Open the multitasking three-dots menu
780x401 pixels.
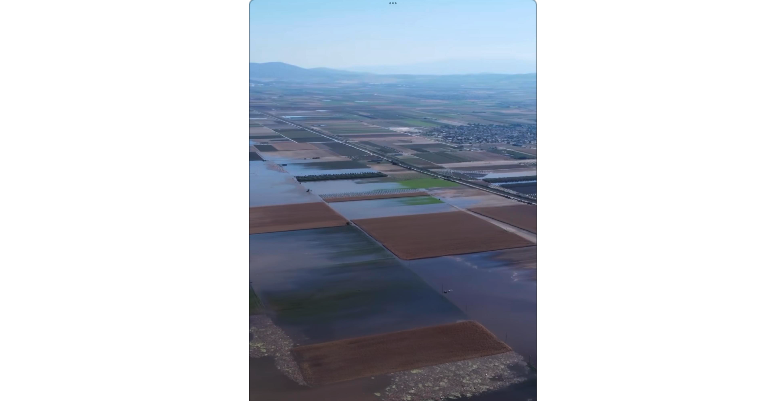392,3
